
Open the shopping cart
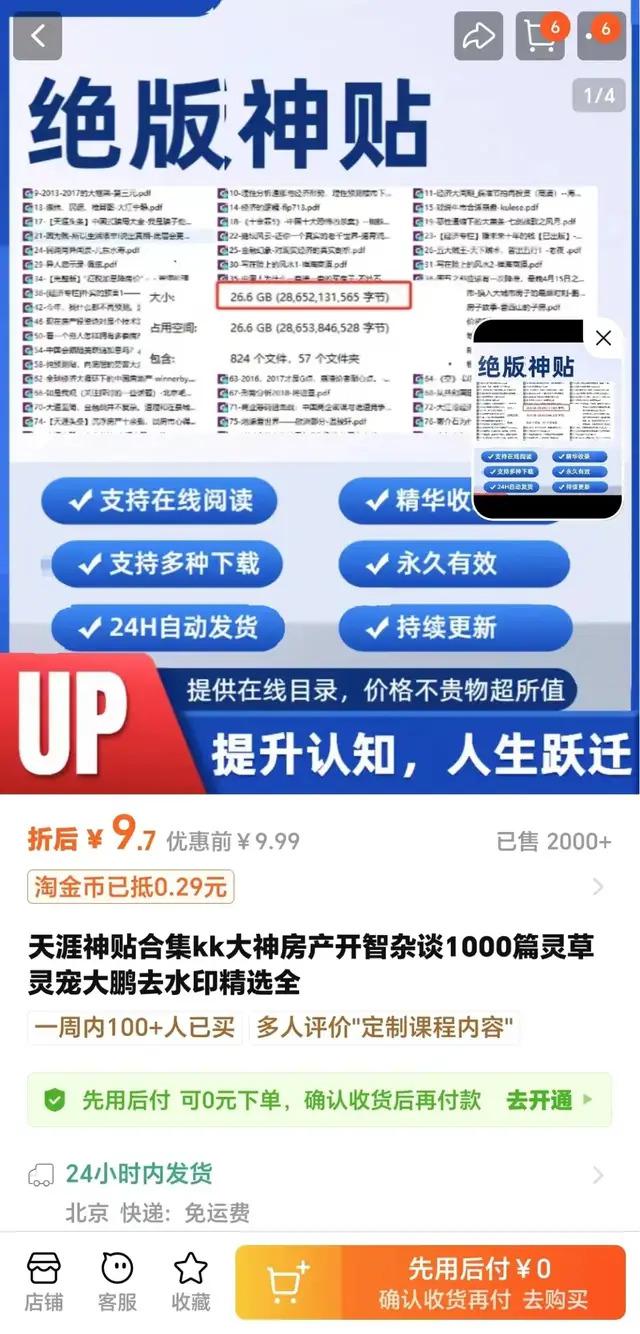coord(540,36)
